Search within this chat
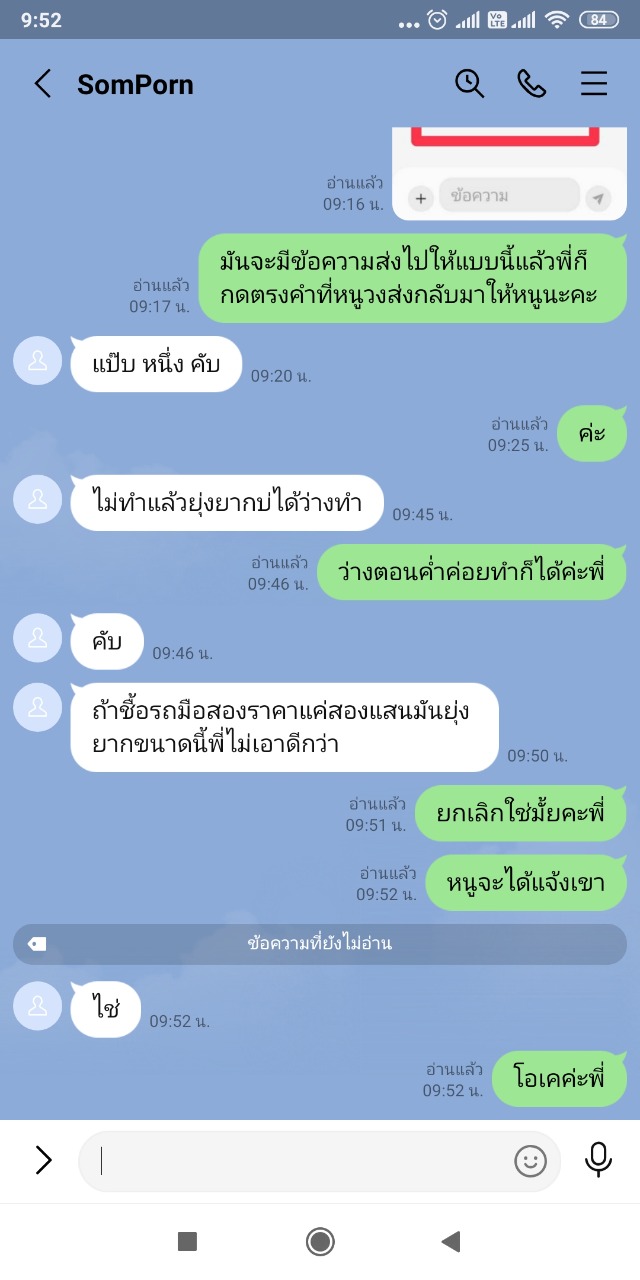640x1280 pixels. pos(469,84)
